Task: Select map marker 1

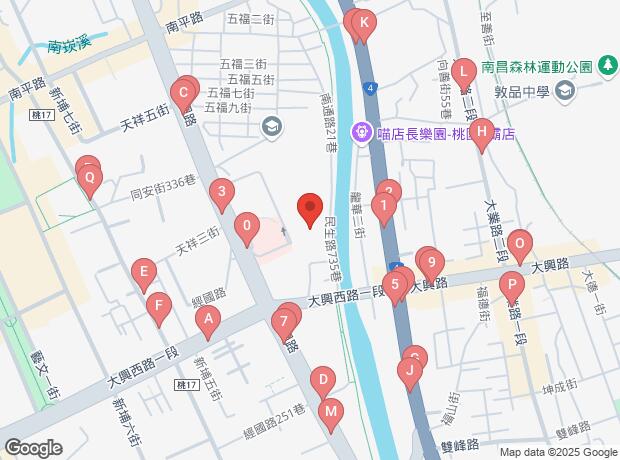Action: click(x=382, y=207)
